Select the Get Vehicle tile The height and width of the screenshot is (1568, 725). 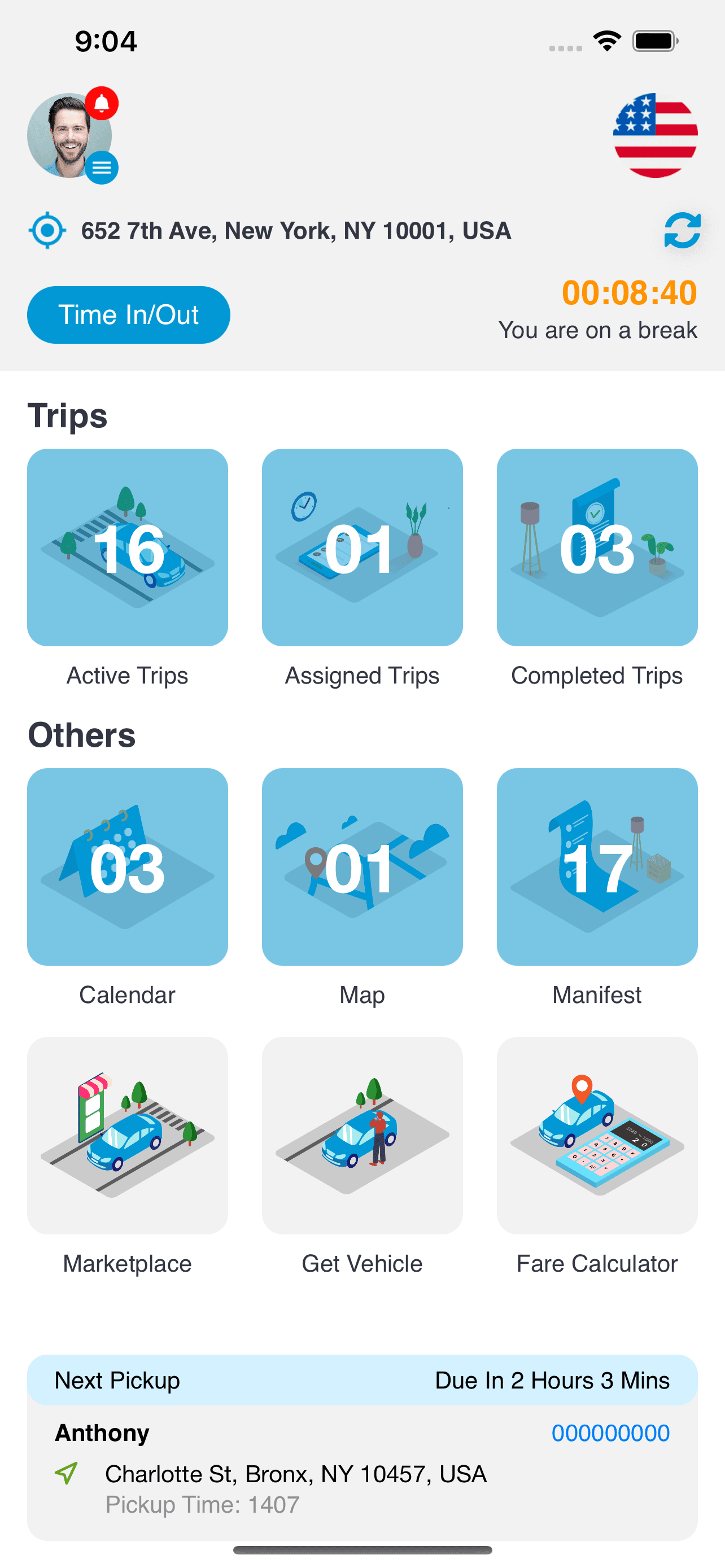362,1136
